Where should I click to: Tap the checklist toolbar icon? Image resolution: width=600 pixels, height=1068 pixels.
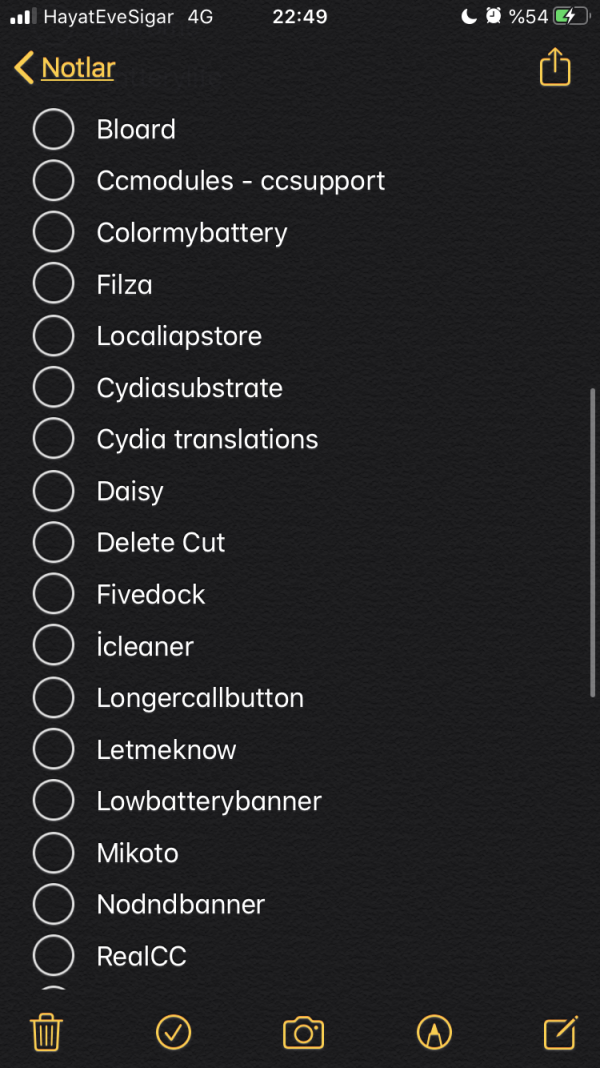coord(174,1031)
